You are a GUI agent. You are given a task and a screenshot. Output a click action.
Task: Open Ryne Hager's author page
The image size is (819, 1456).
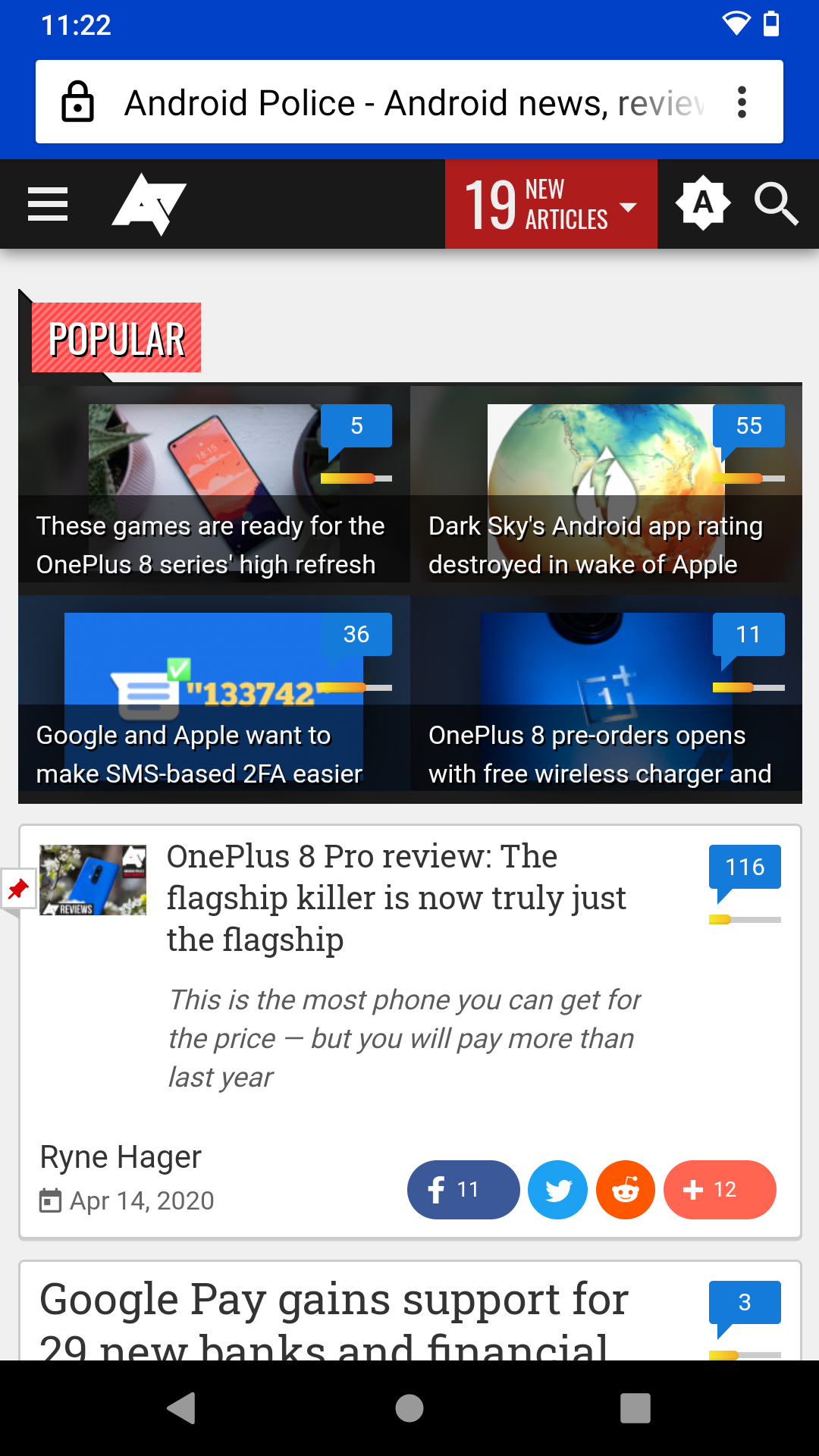[x=121, y=1157]
